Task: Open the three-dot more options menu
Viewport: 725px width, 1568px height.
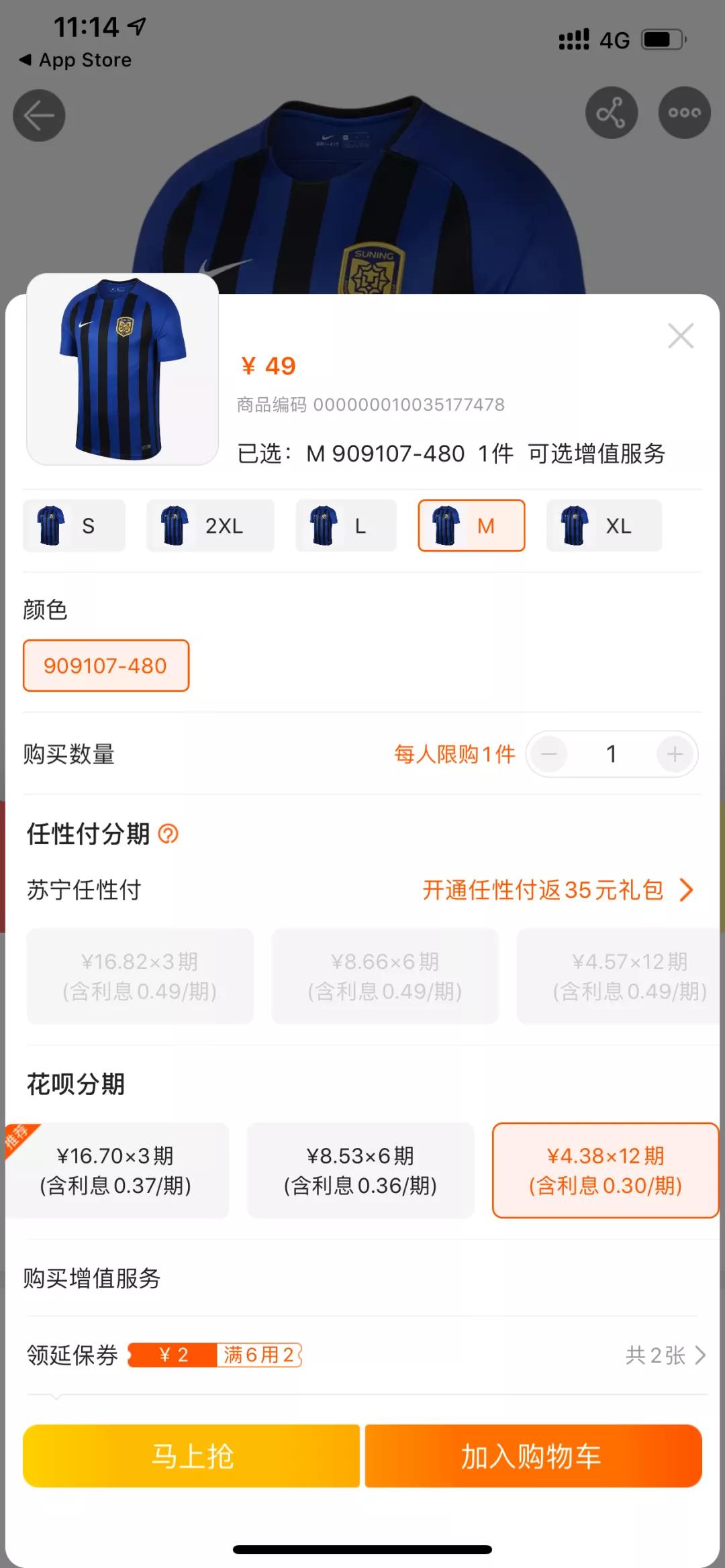Action: click(684, 113)
